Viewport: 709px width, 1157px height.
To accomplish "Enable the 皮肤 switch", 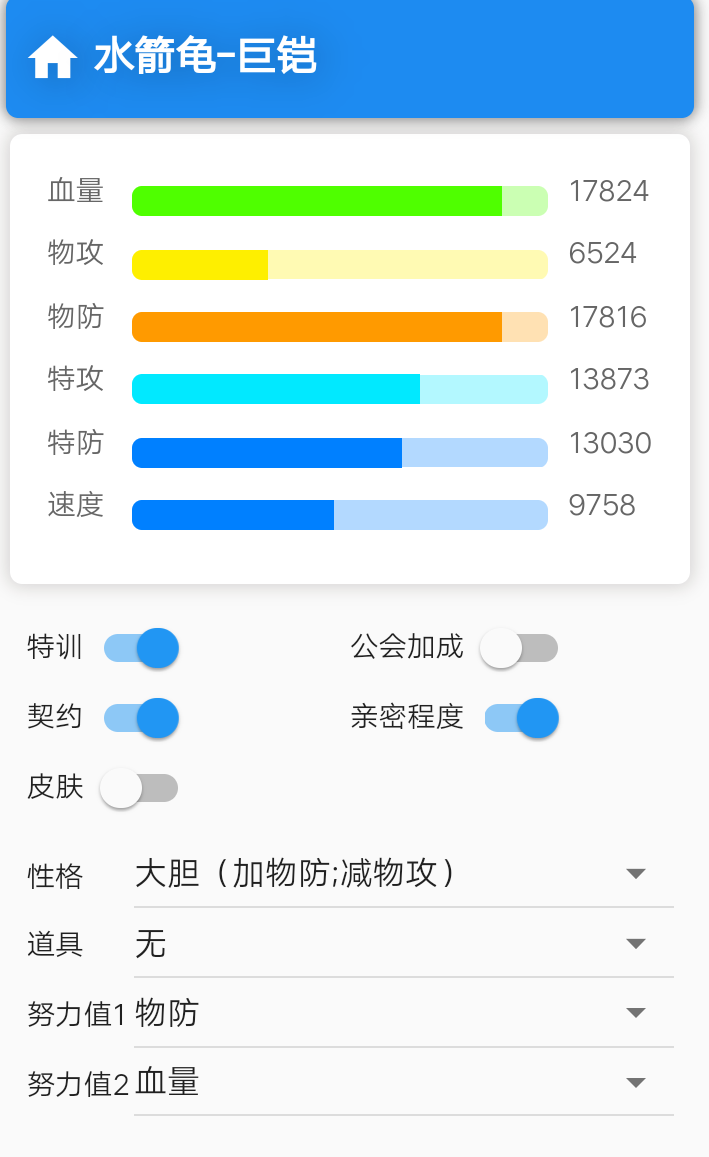I will (139, 788).
